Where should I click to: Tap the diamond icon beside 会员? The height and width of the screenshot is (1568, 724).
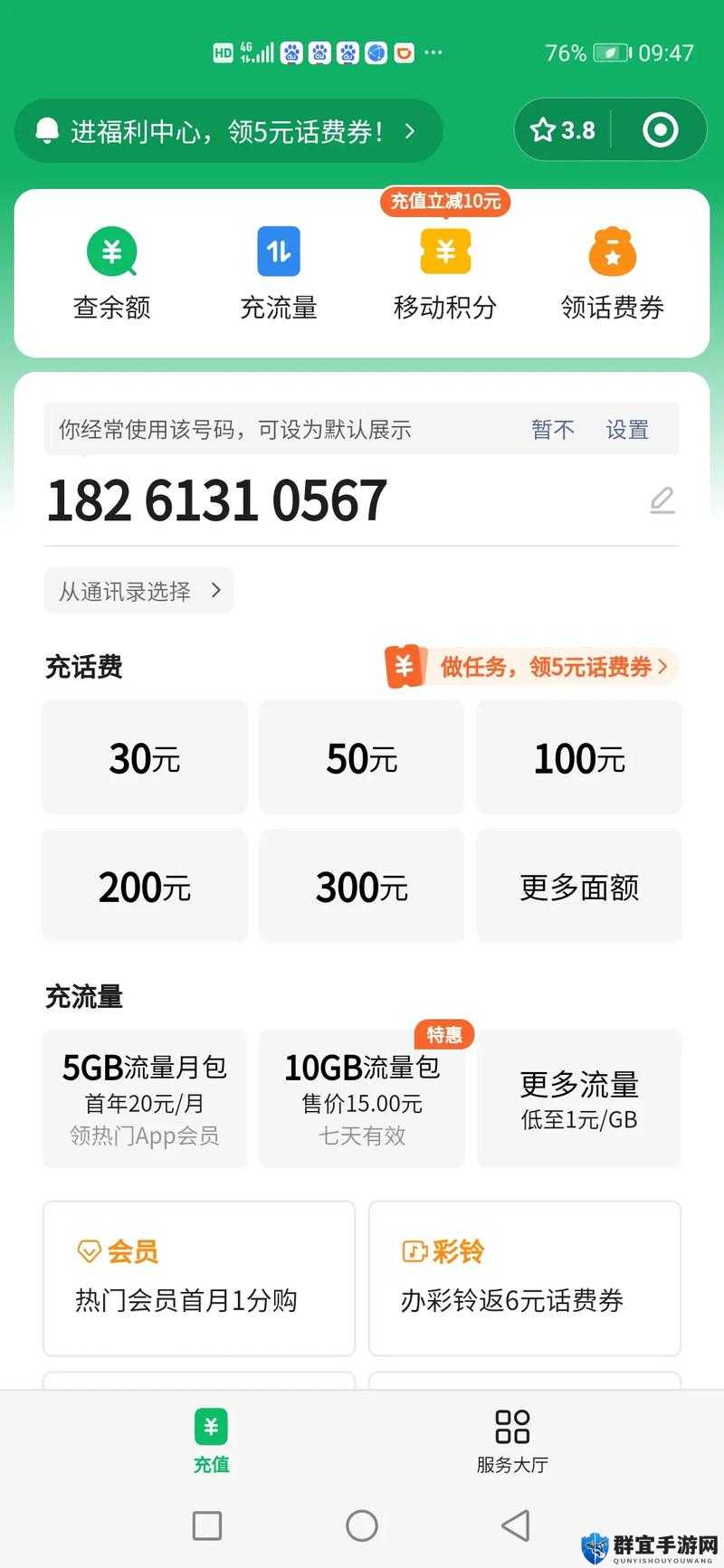(x=88, y=1251)
